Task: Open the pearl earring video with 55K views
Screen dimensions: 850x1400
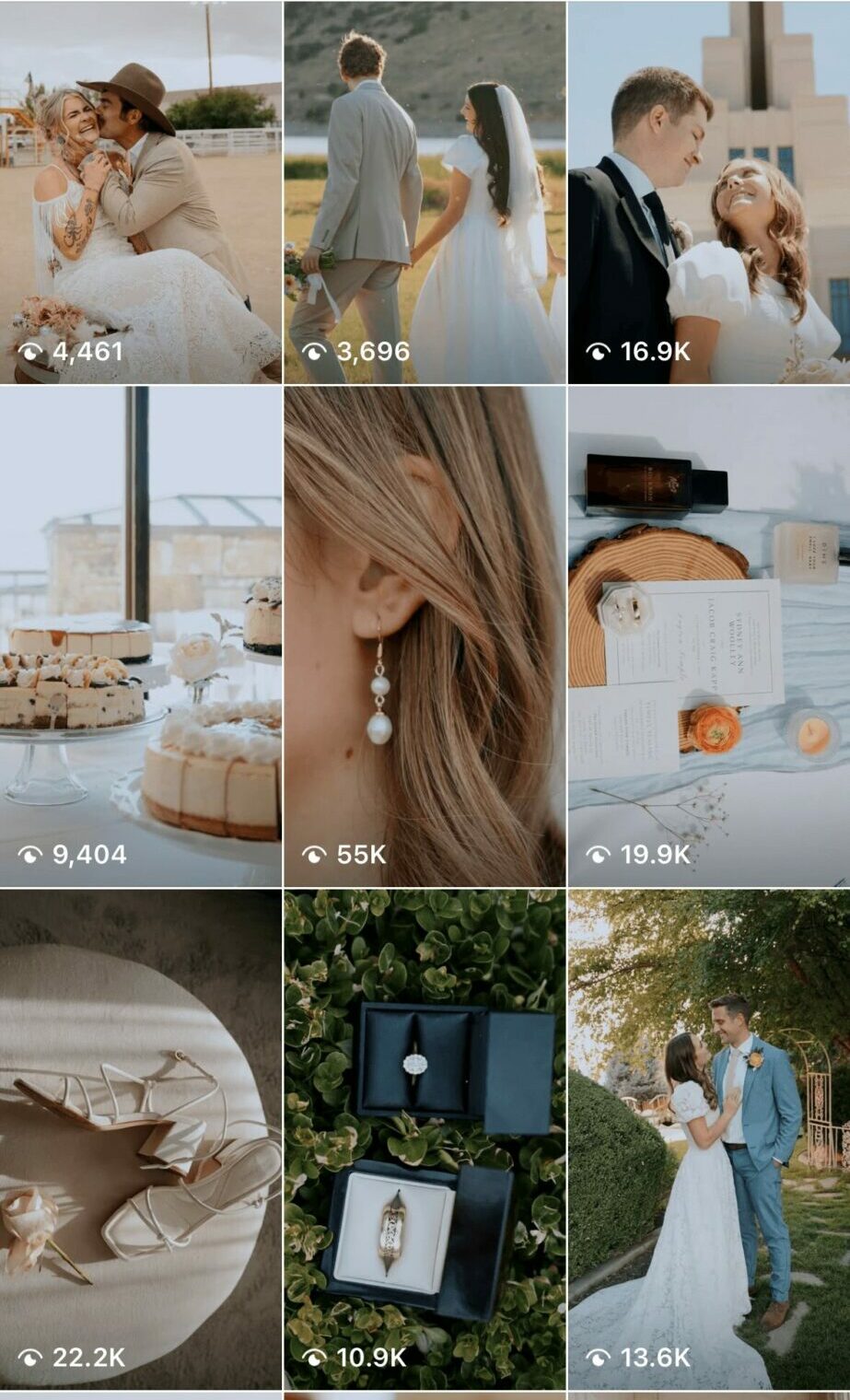Action: pyautogui.click(x=425, y=636)
